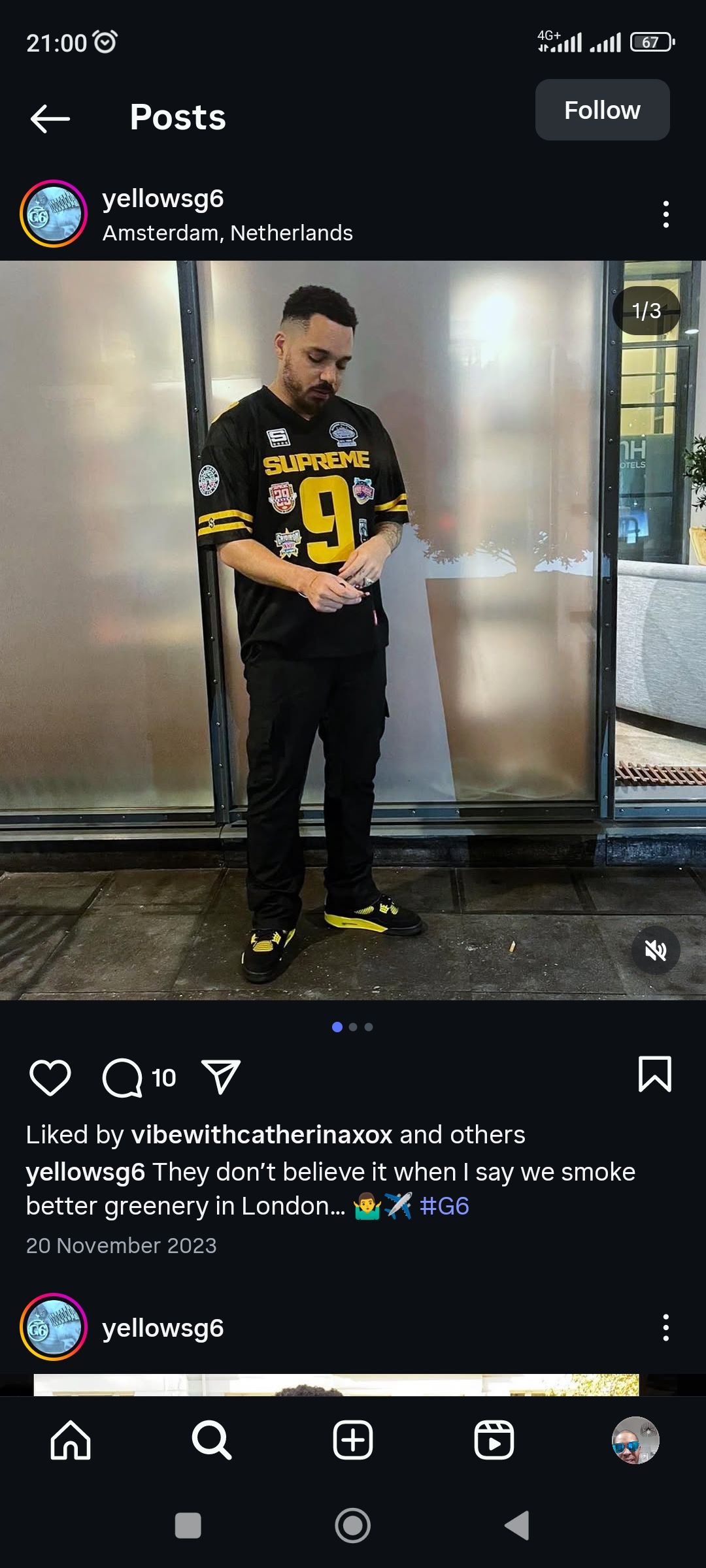Screen dimensions: 706x1568
Task: Open options menu for the Amsterdam post
Action: pyautogui.click(x=665, y=214)
